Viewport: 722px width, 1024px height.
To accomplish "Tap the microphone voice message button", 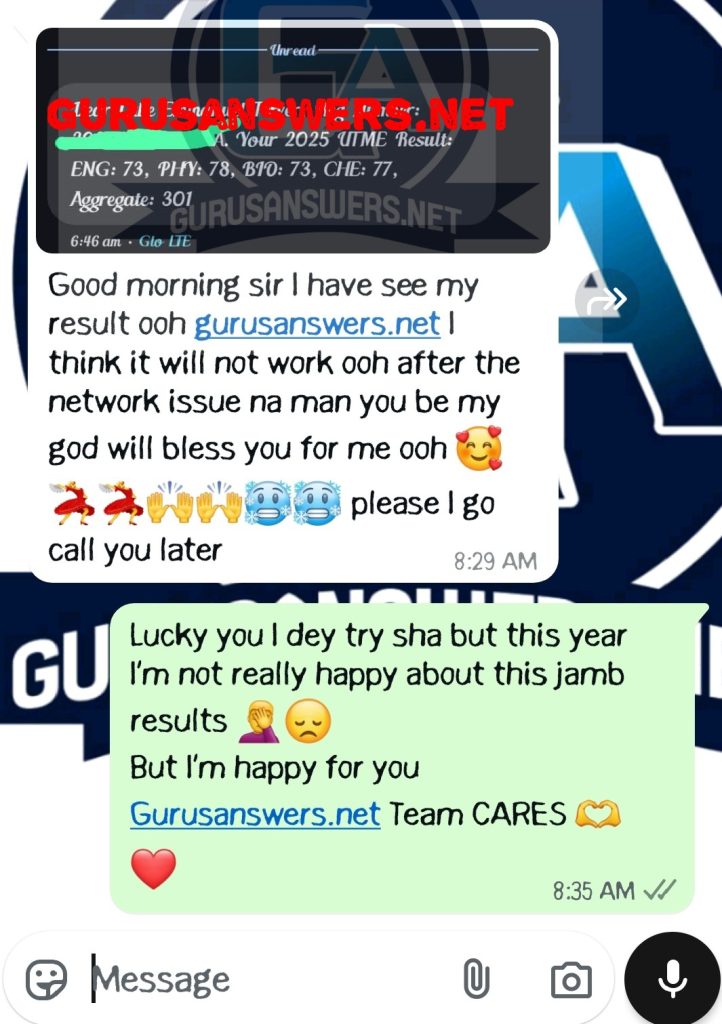I will coord(672,980).
